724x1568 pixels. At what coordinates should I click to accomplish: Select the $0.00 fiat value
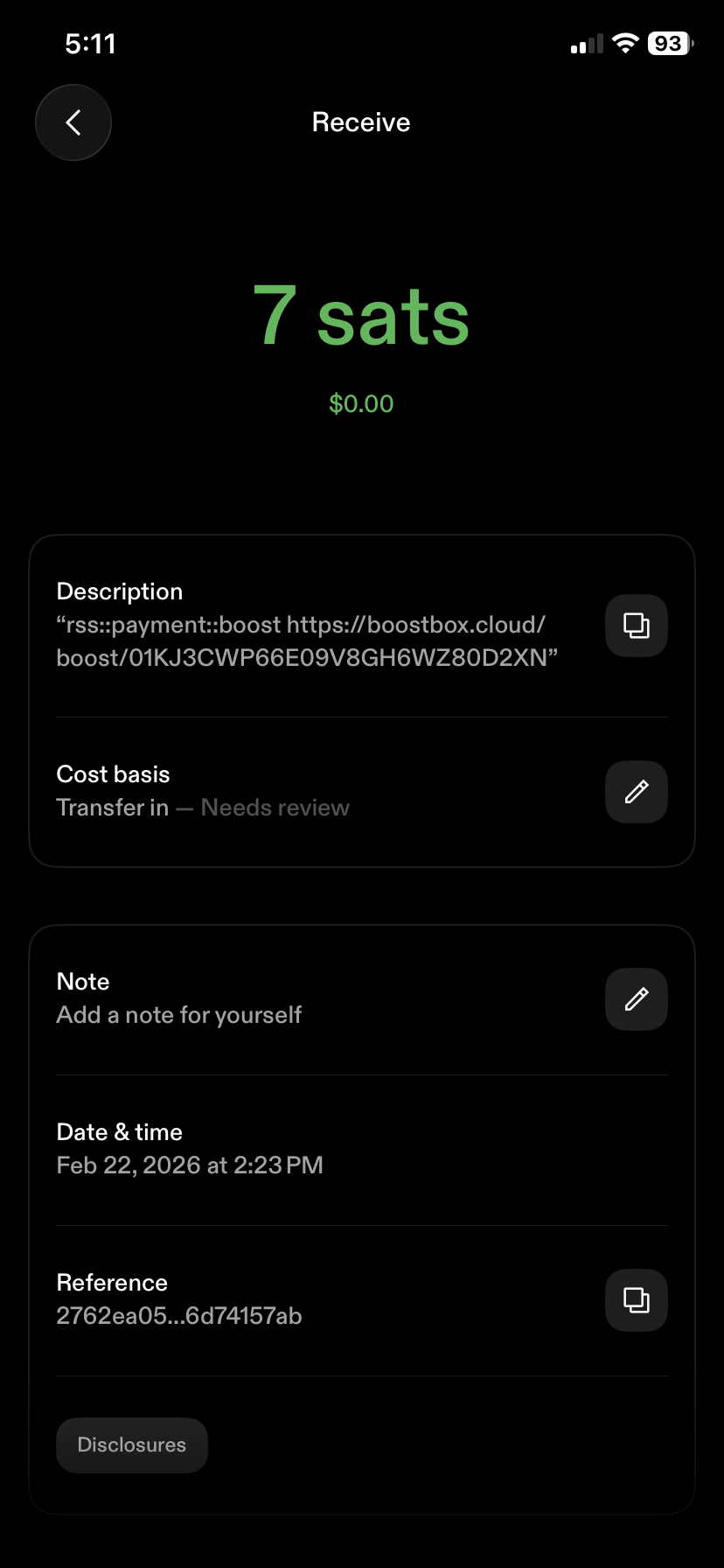pyautogui.click(x=361, y=403)
